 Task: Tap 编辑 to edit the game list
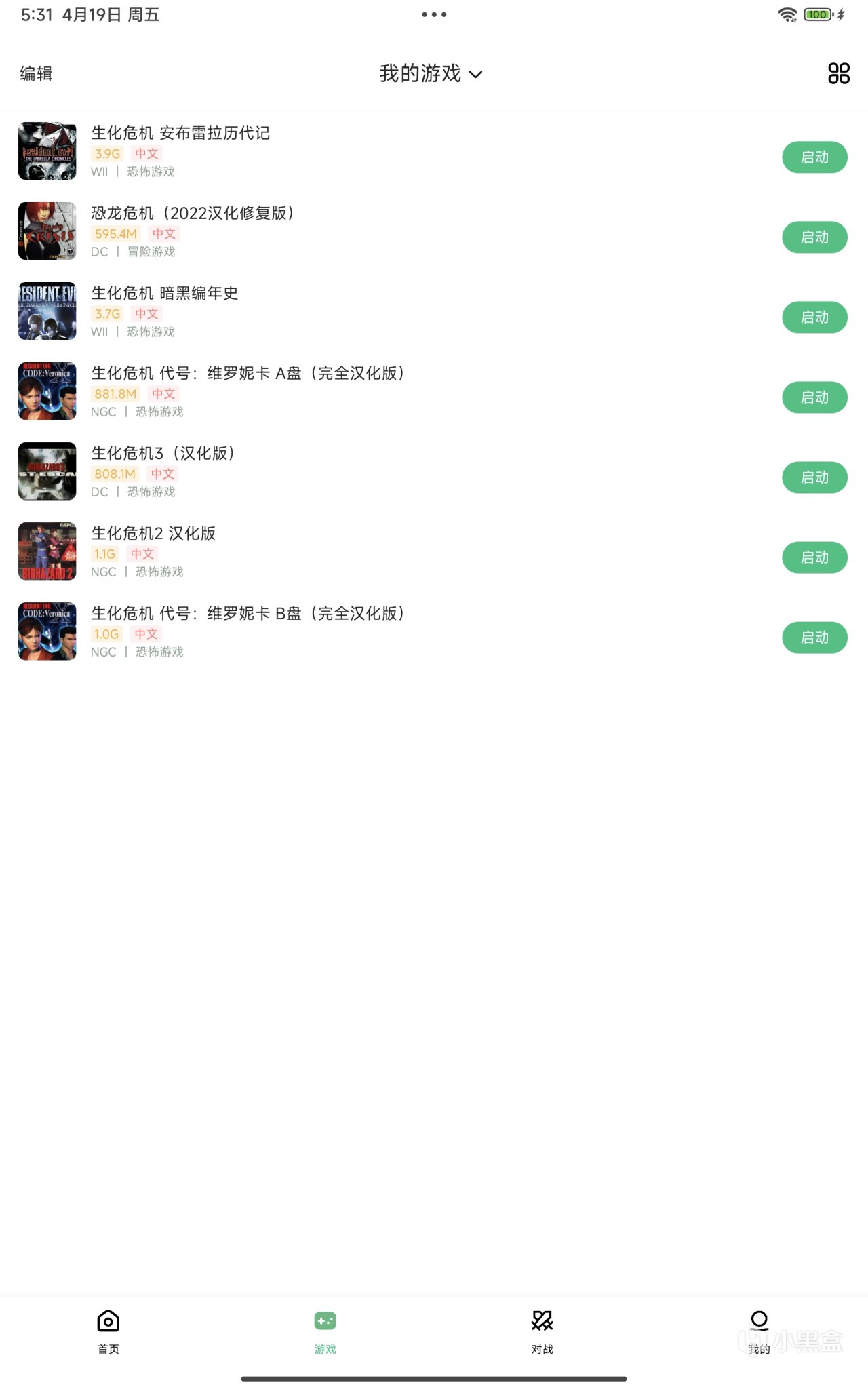(36, 73)
